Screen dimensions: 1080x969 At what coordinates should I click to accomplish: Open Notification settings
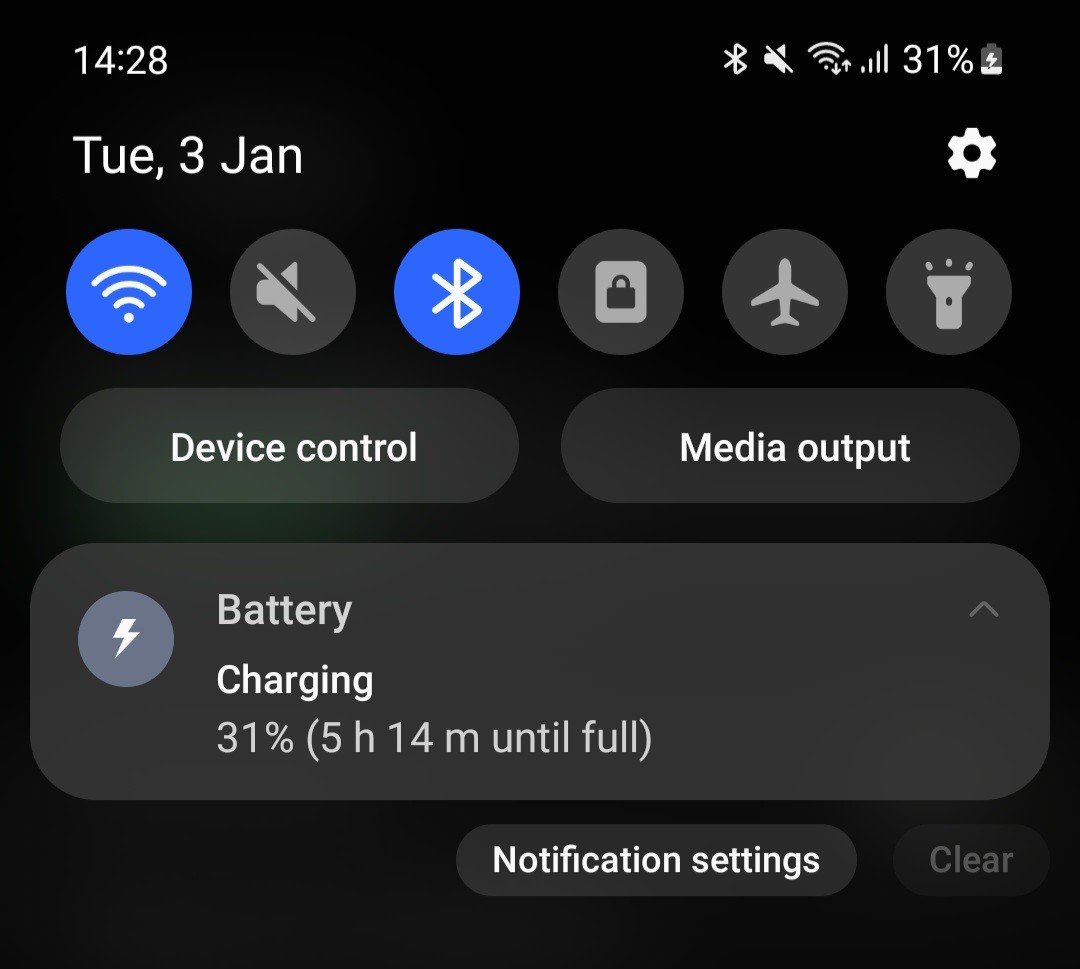[x=656, y=860]
